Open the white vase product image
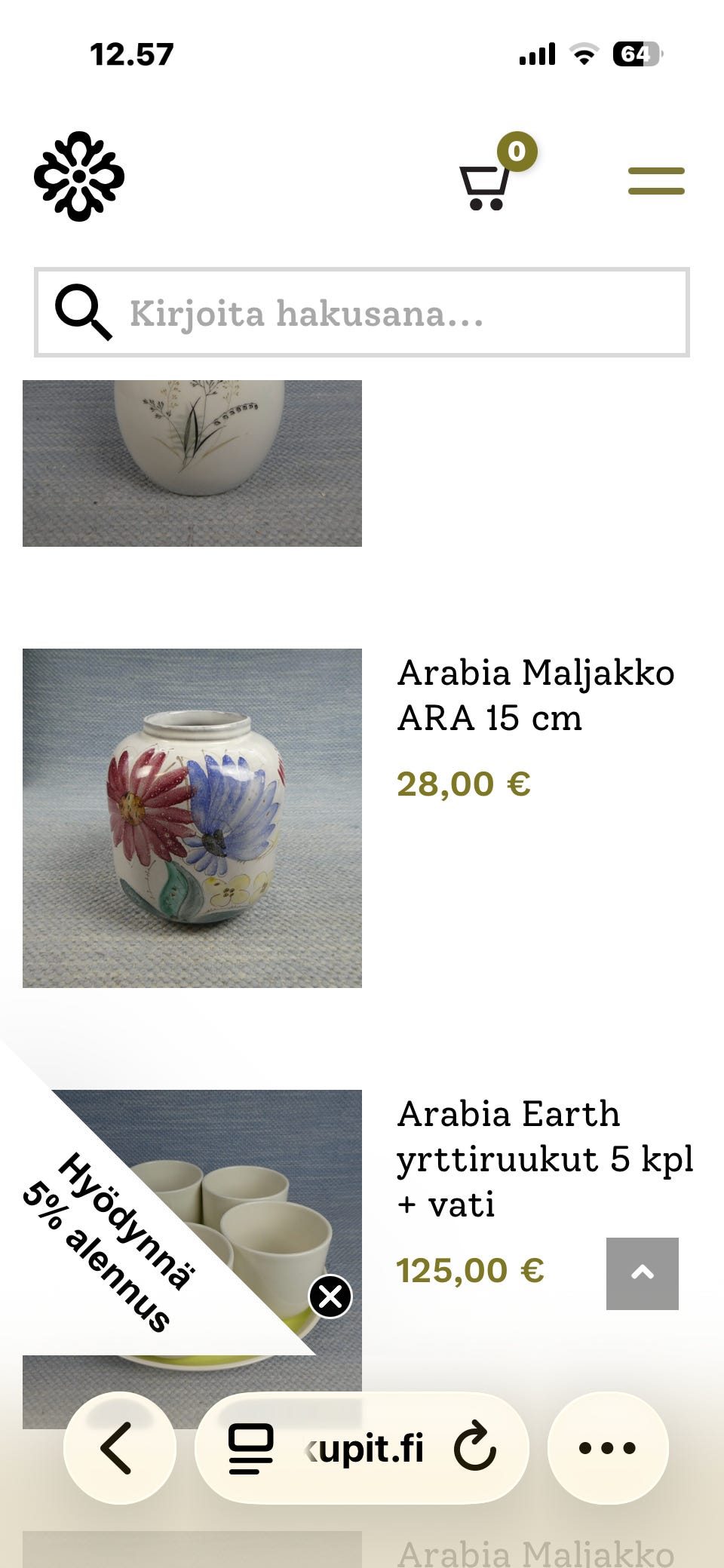This screenshot has height=1568, width=724. (x=192, y=463)
